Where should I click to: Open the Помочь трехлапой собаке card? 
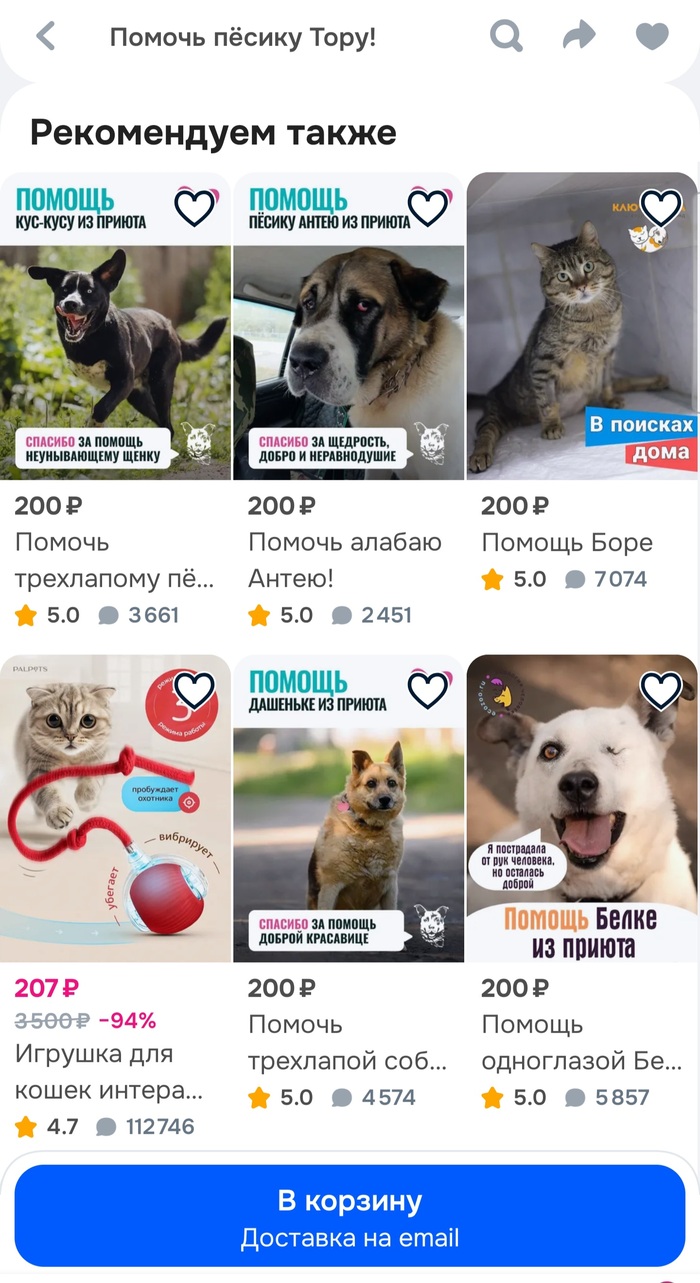pos(348,808)
